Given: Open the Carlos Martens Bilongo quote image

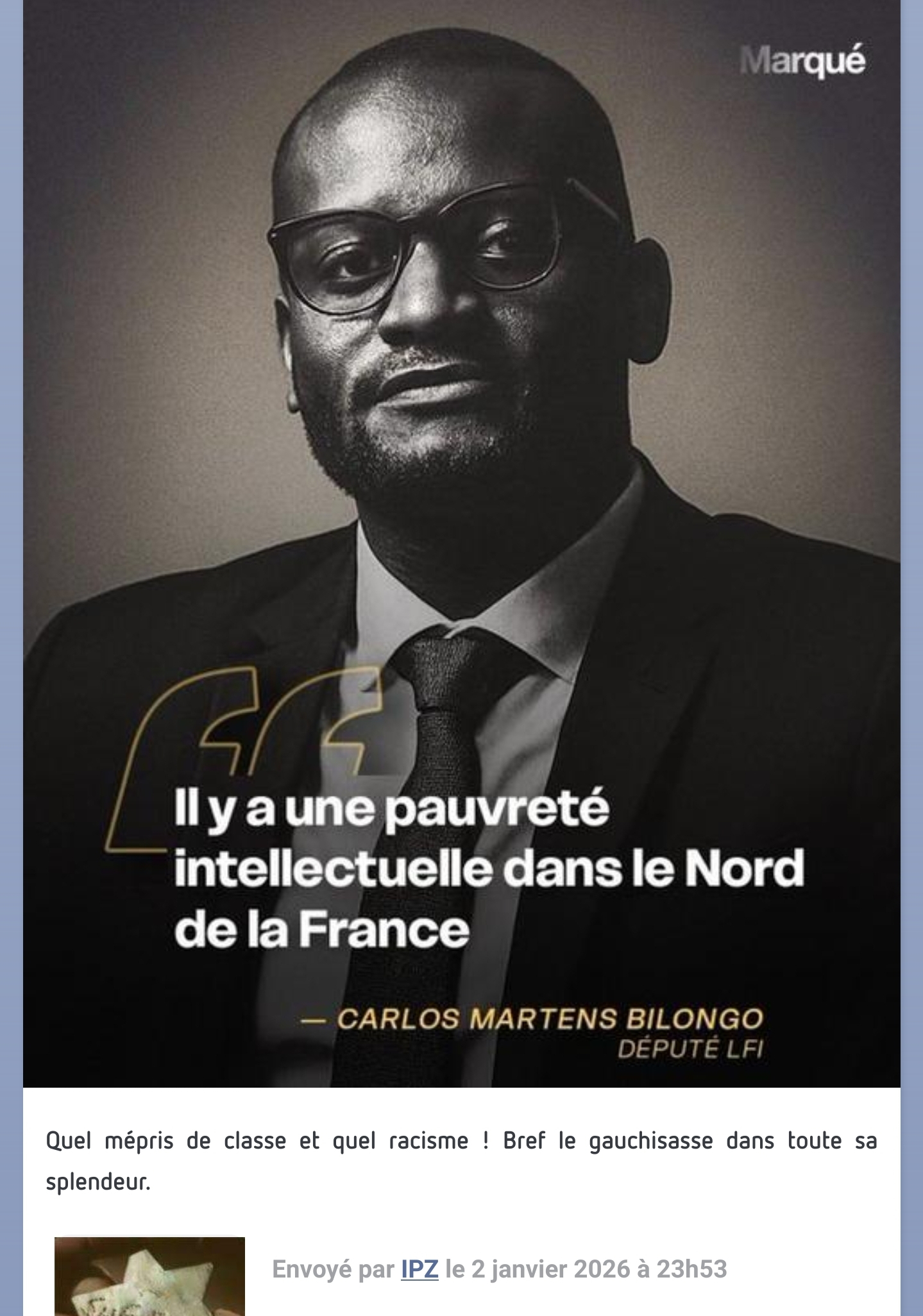Looking at the screenshot, I should click(461, 545).
